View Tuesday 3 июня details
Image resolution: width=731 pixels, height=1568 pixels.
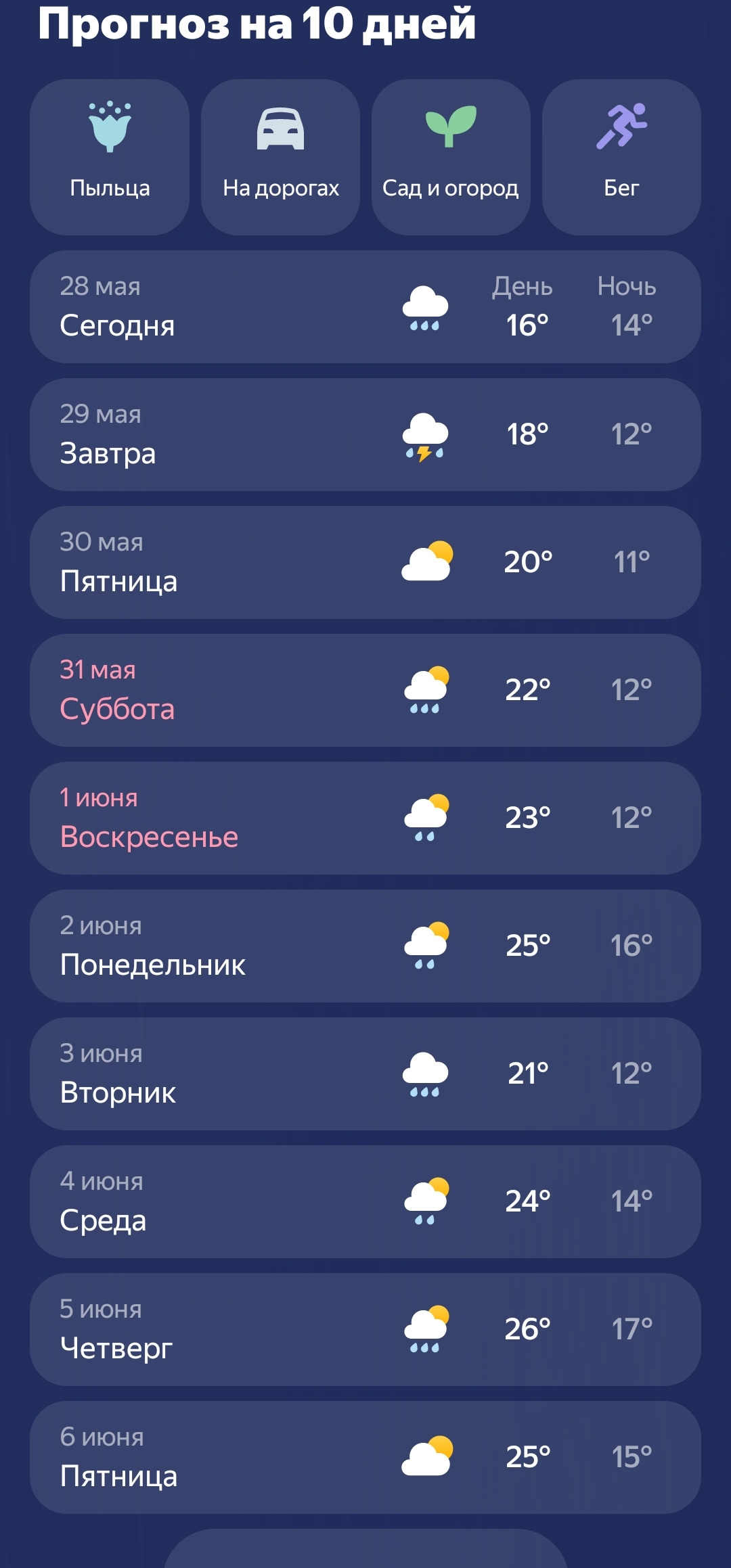click(365, 1074)
